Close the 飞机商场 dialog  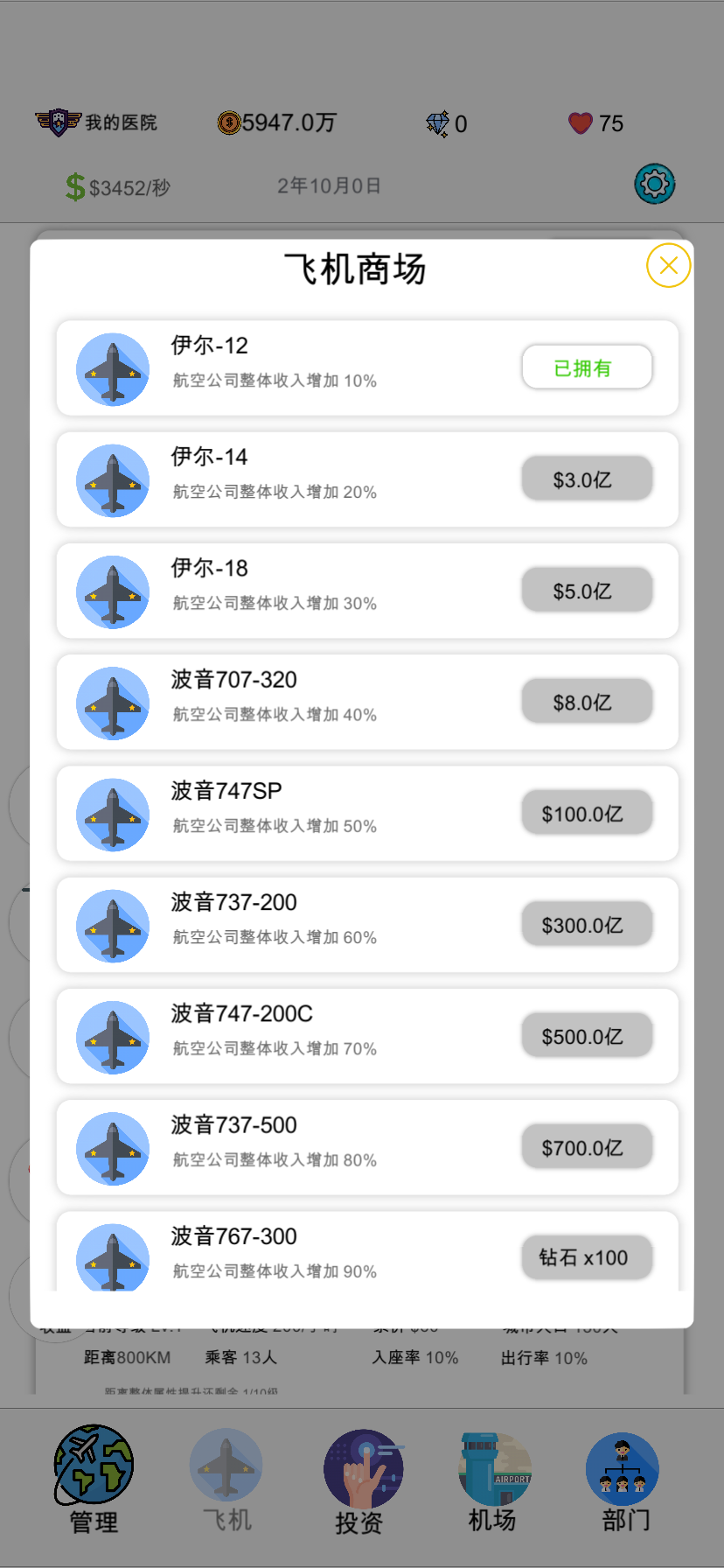pyautogui.click(x=667, y=265)
